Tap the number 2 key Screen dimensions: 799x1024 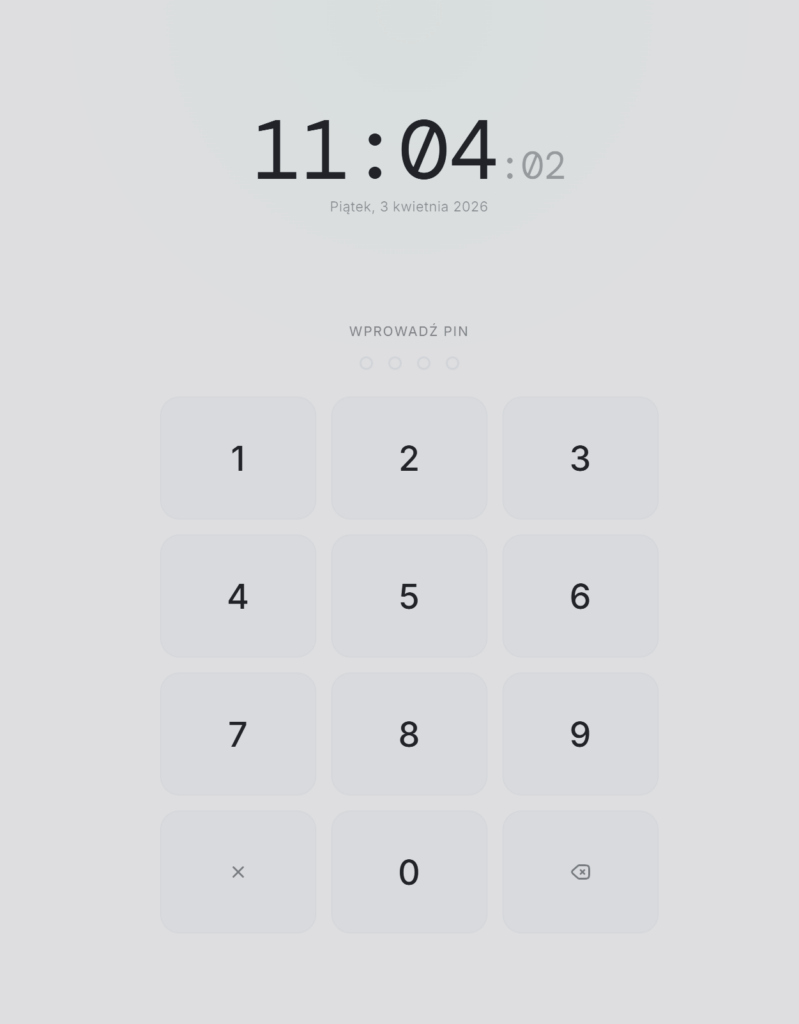click(x=409, y=458)
